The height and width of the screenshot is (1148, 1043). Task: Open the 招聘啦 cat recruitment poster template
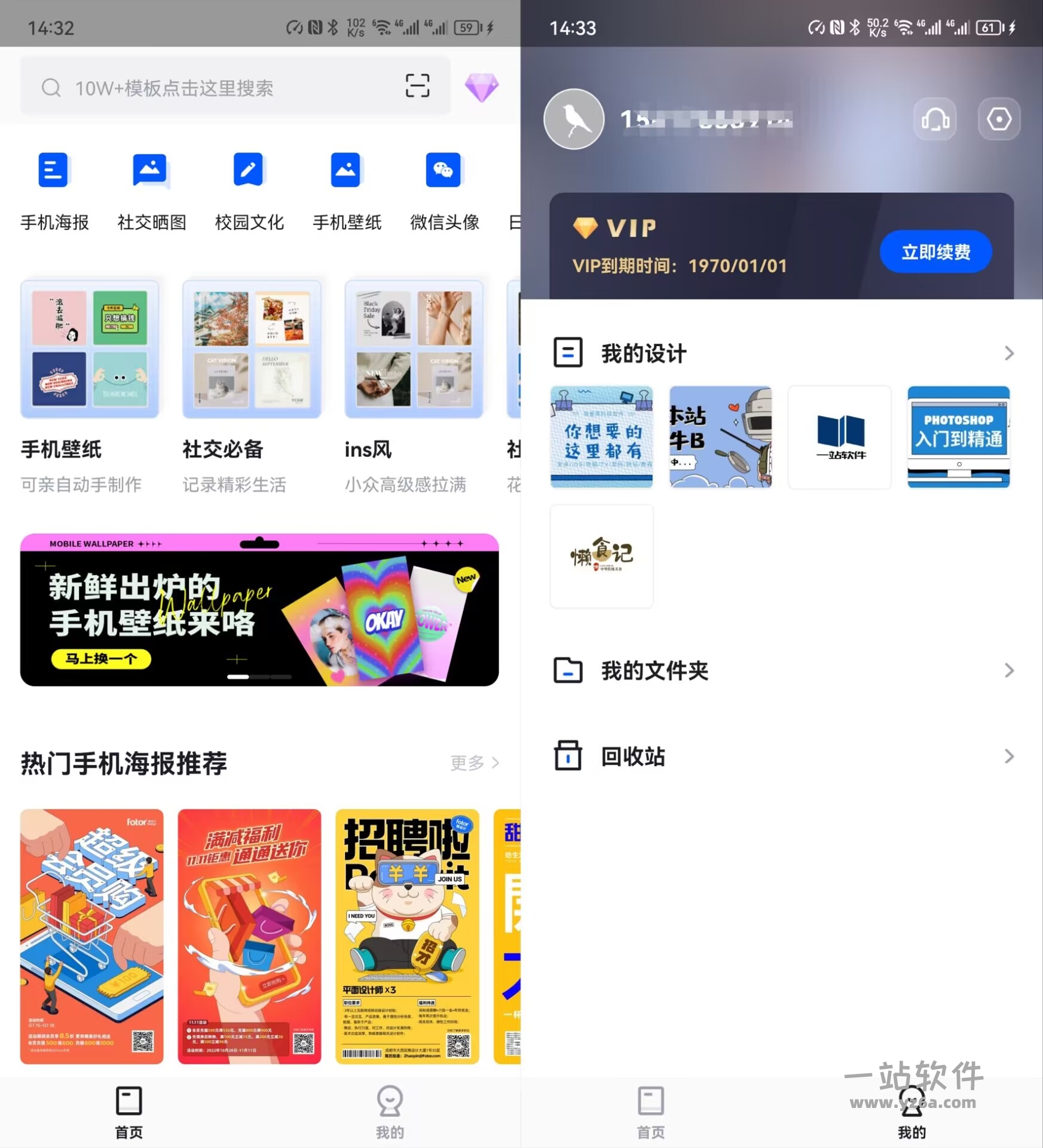point(407,936)
